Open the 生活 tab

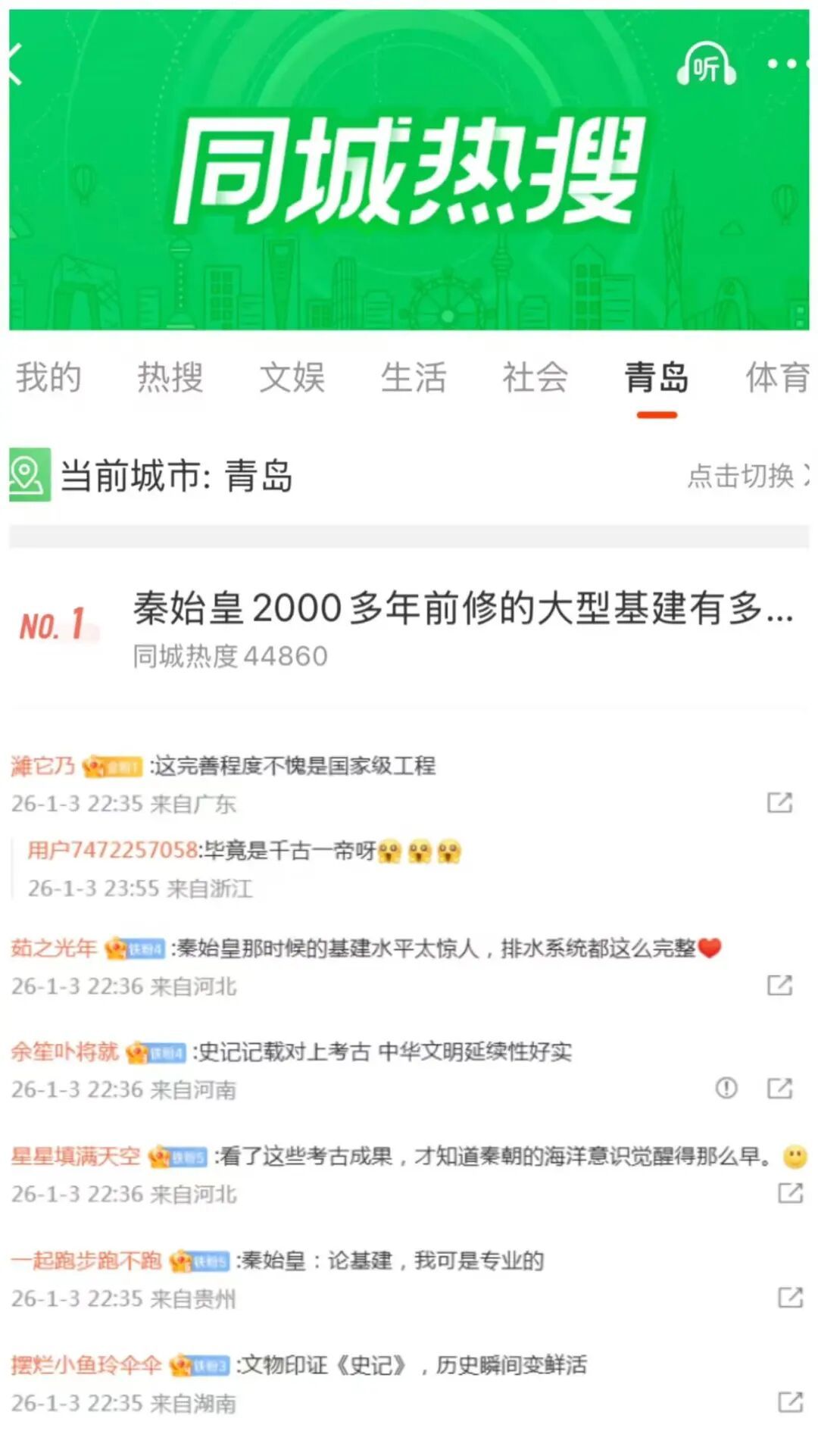coord(414,377)
